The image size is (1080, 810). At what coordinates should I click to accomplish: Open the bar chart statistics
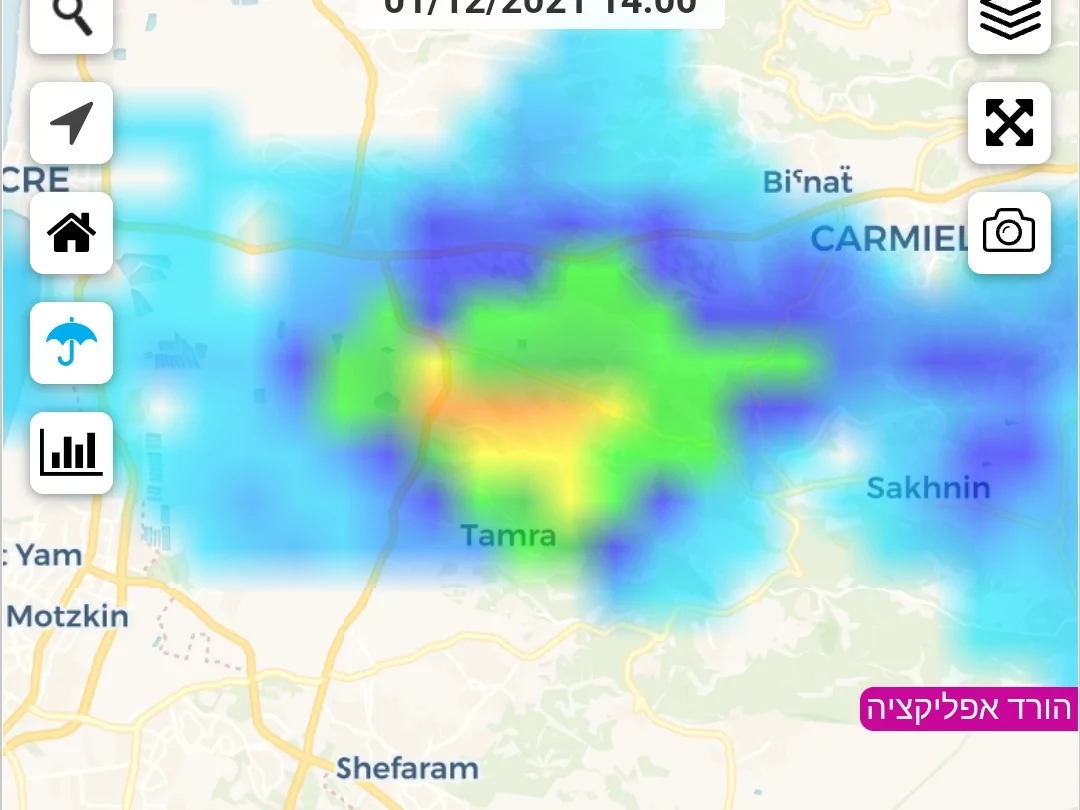[x=71, y=453]
